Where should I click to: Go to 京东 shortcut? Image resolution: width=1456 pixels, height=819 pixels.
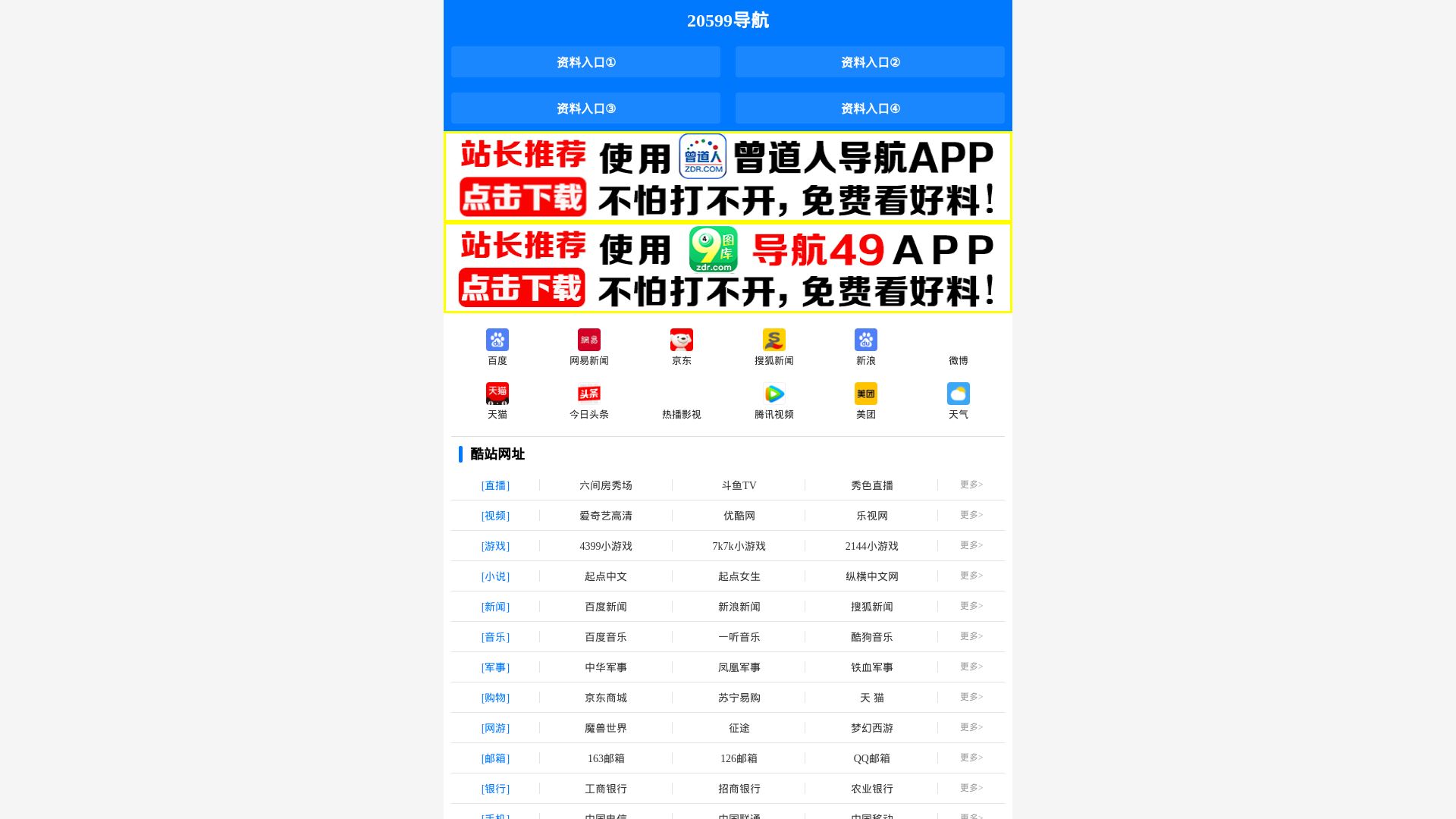click(x=682, y=347)
